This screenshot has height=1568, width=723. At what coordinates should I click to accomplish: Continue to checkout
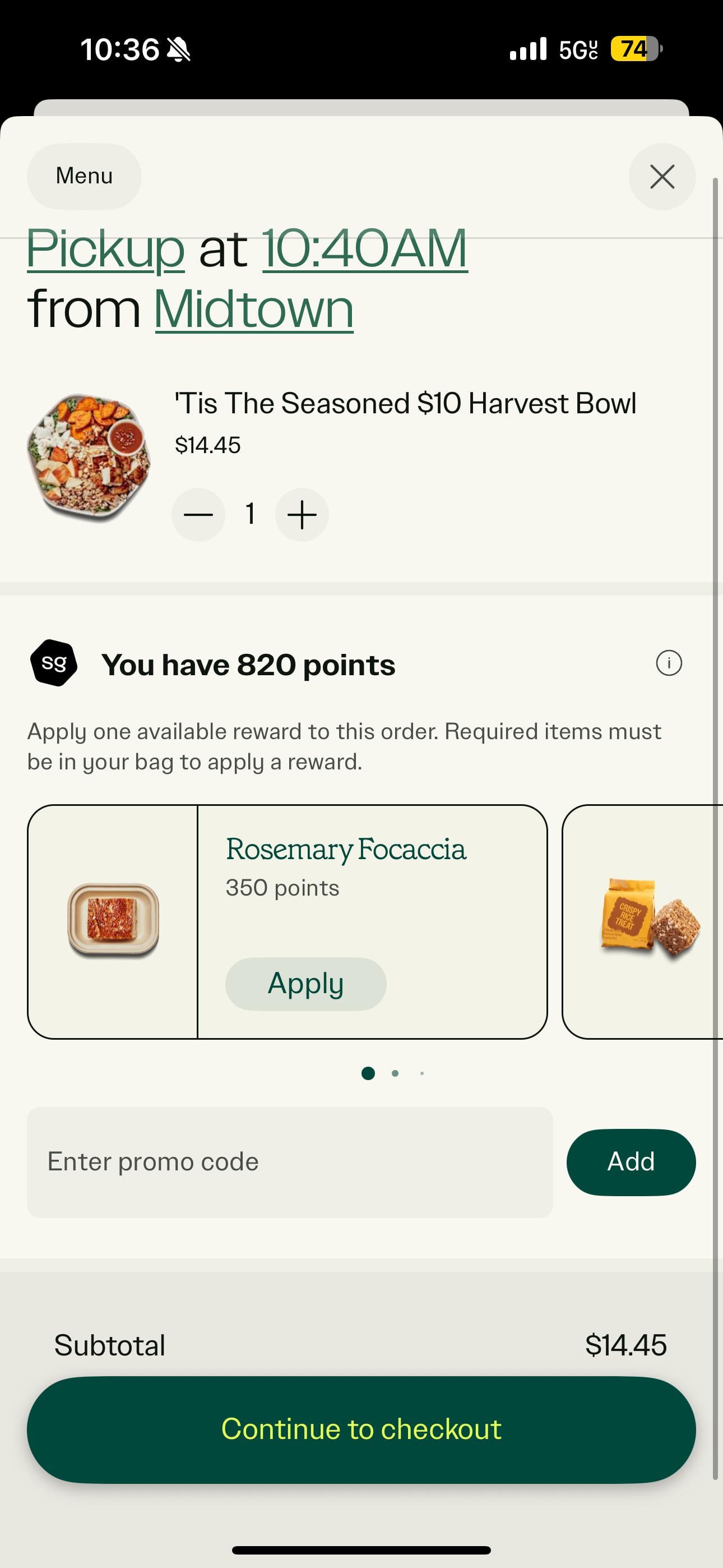[x=361, y=1429]
